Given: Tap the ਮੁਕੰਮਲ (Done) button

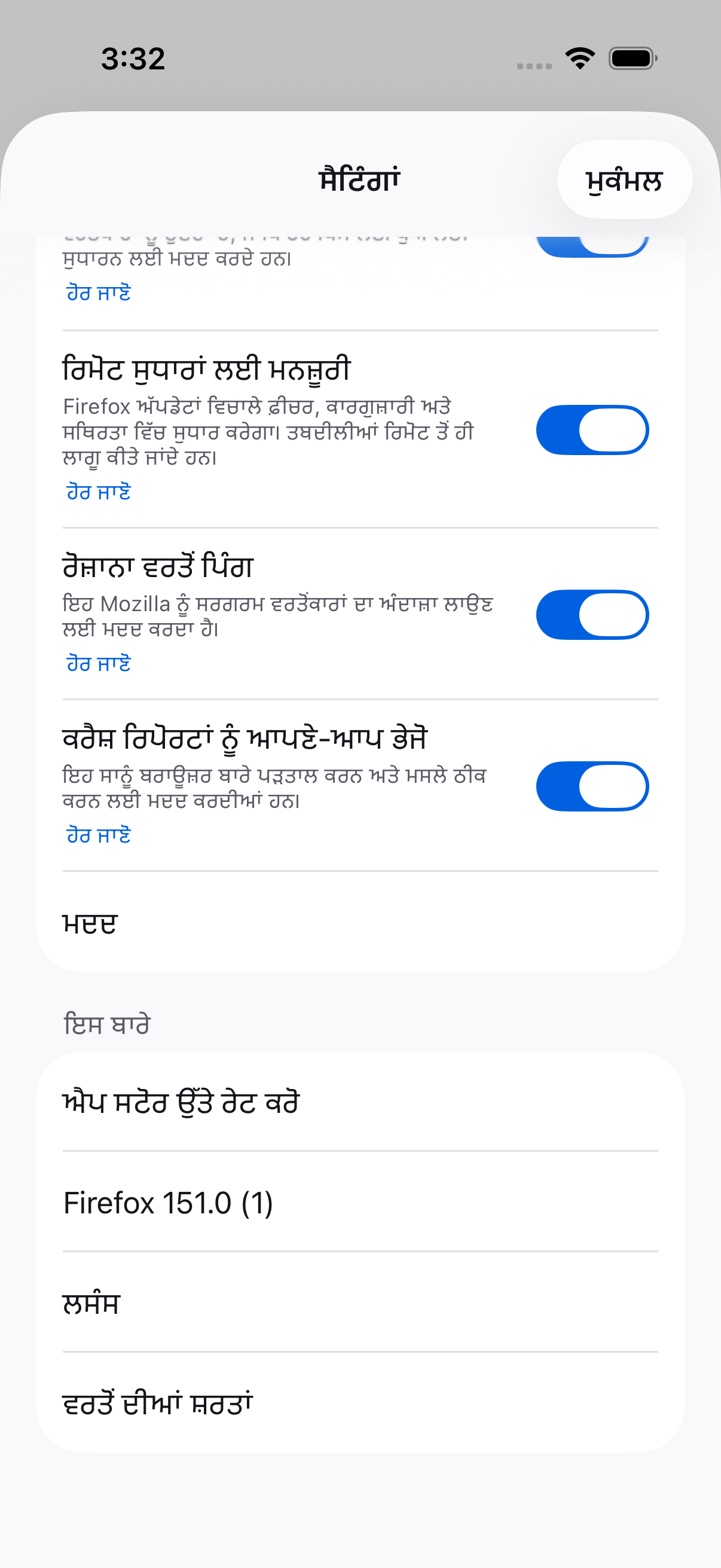Looking at the screenshot, I should (624, 179).
